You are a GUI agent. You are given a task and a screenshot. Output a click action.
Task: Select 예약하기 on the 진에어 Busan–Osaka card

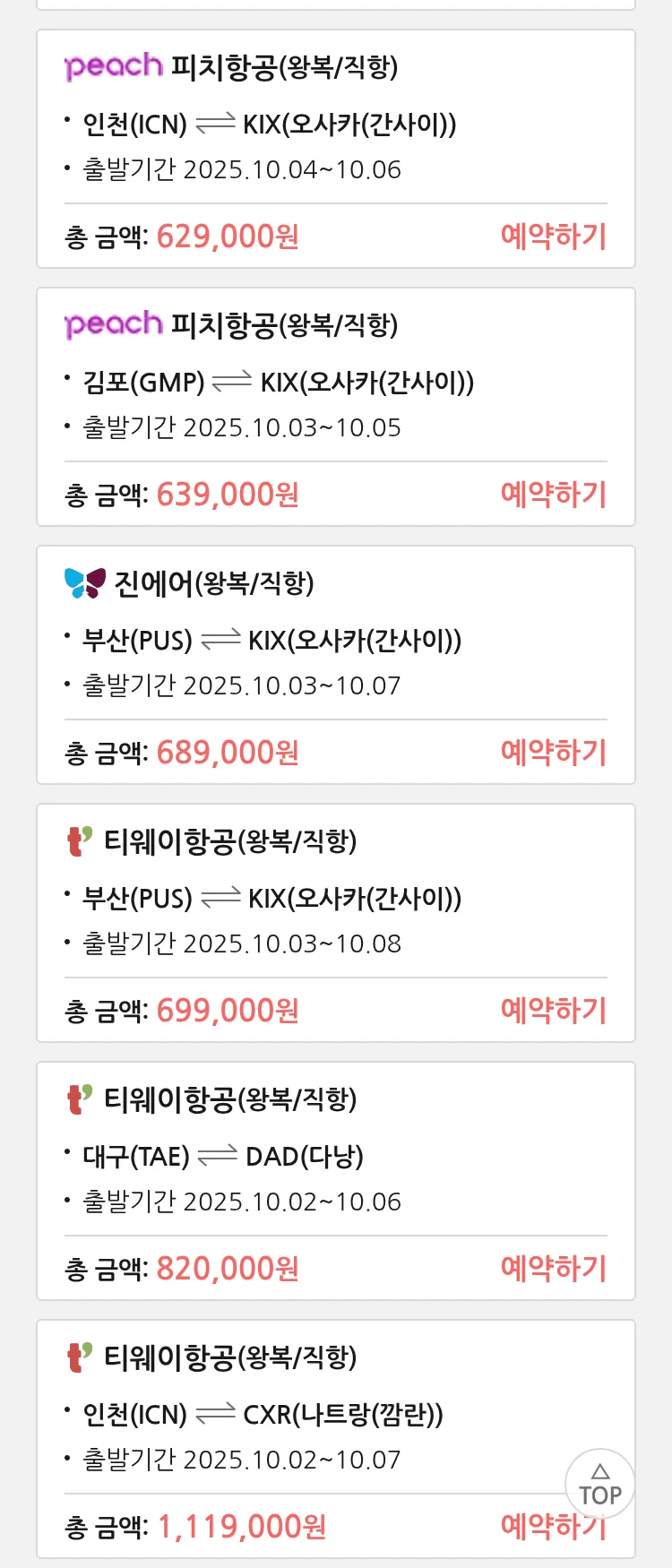point(553,753)
